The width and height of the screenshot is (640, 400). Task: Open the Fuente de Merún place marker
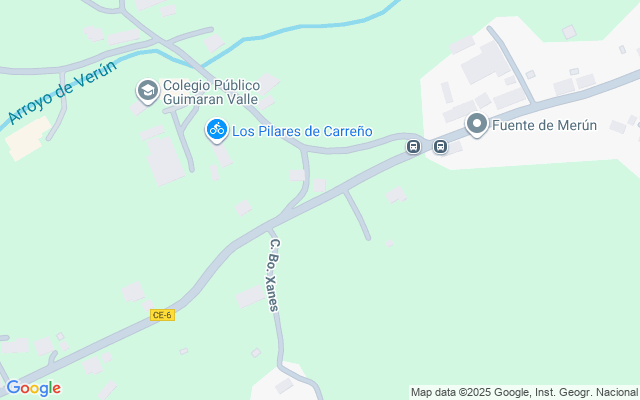pos(477,126)
